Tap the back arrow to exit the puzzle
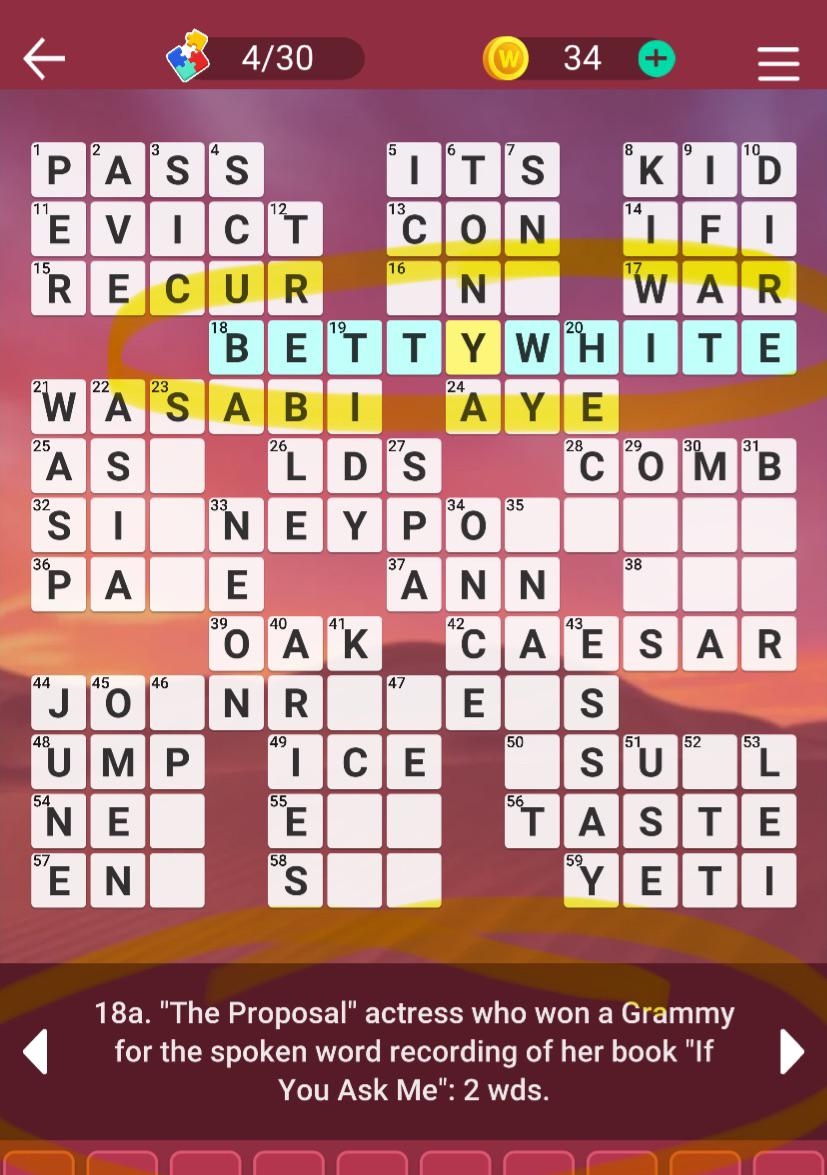The image size is (827, 1175). pyautogui.click(x=42, y=58)
